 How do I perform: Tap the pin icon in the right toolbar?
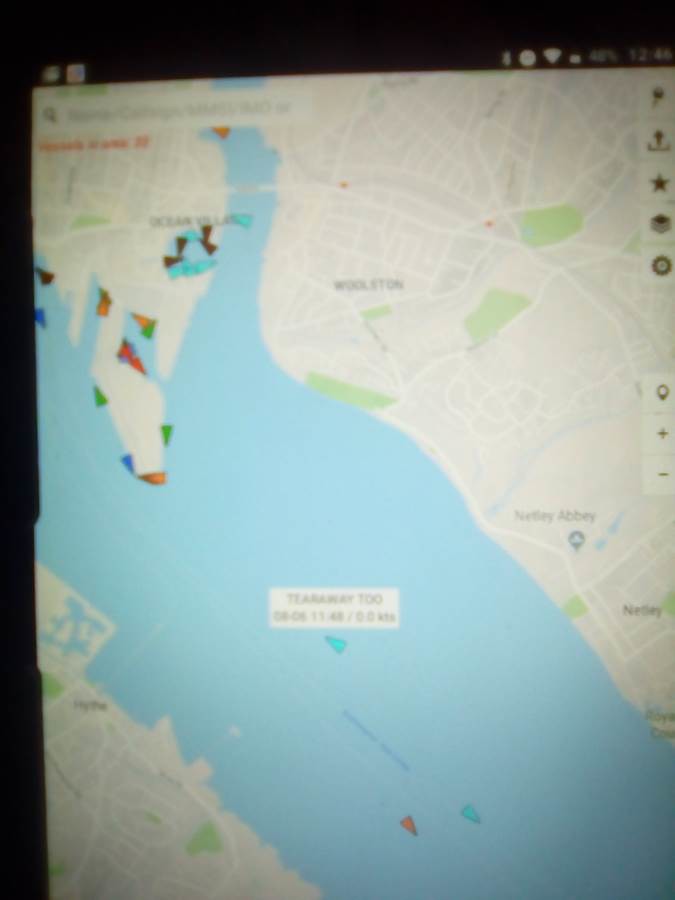[659, 98]
